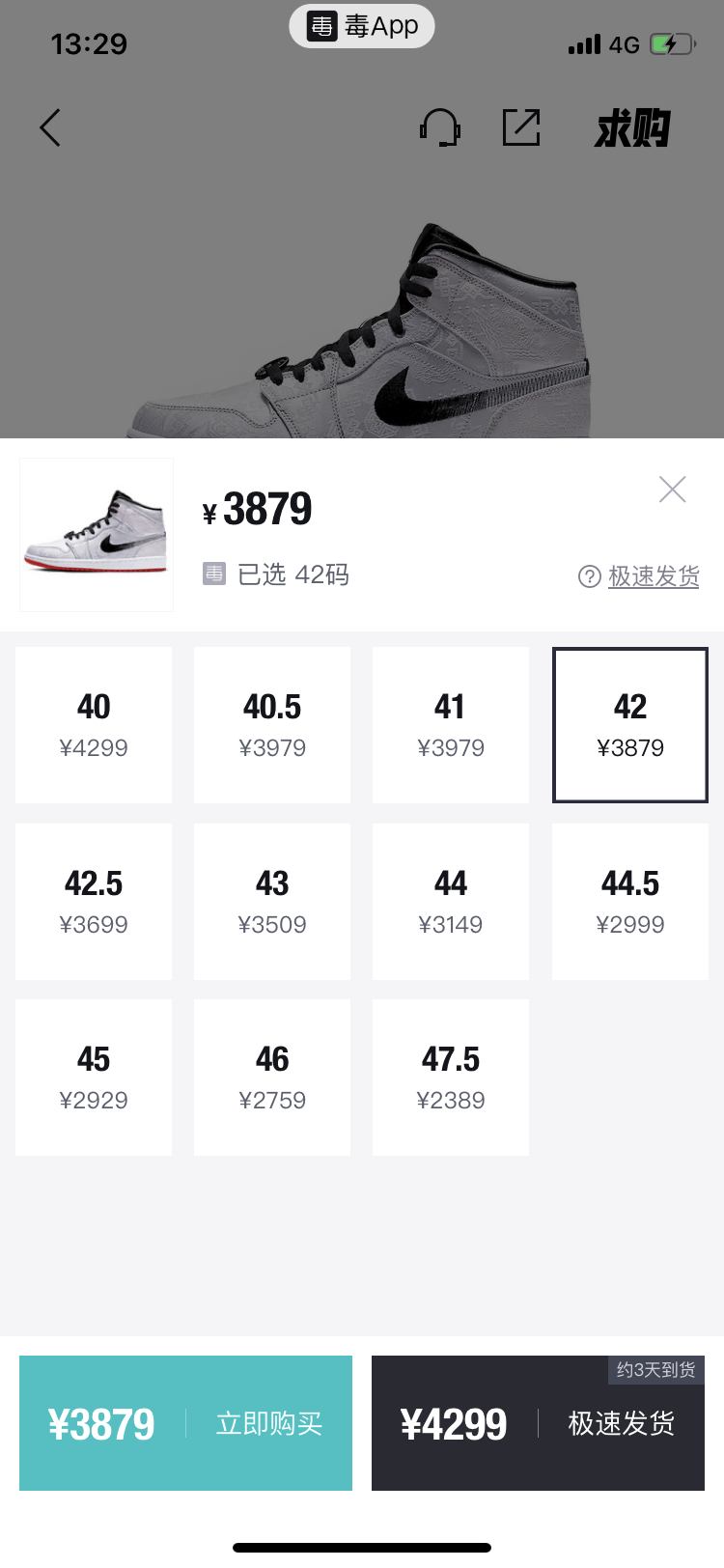Open customer service headset icon
The image size is (724, 1568).
pos(440,127)
